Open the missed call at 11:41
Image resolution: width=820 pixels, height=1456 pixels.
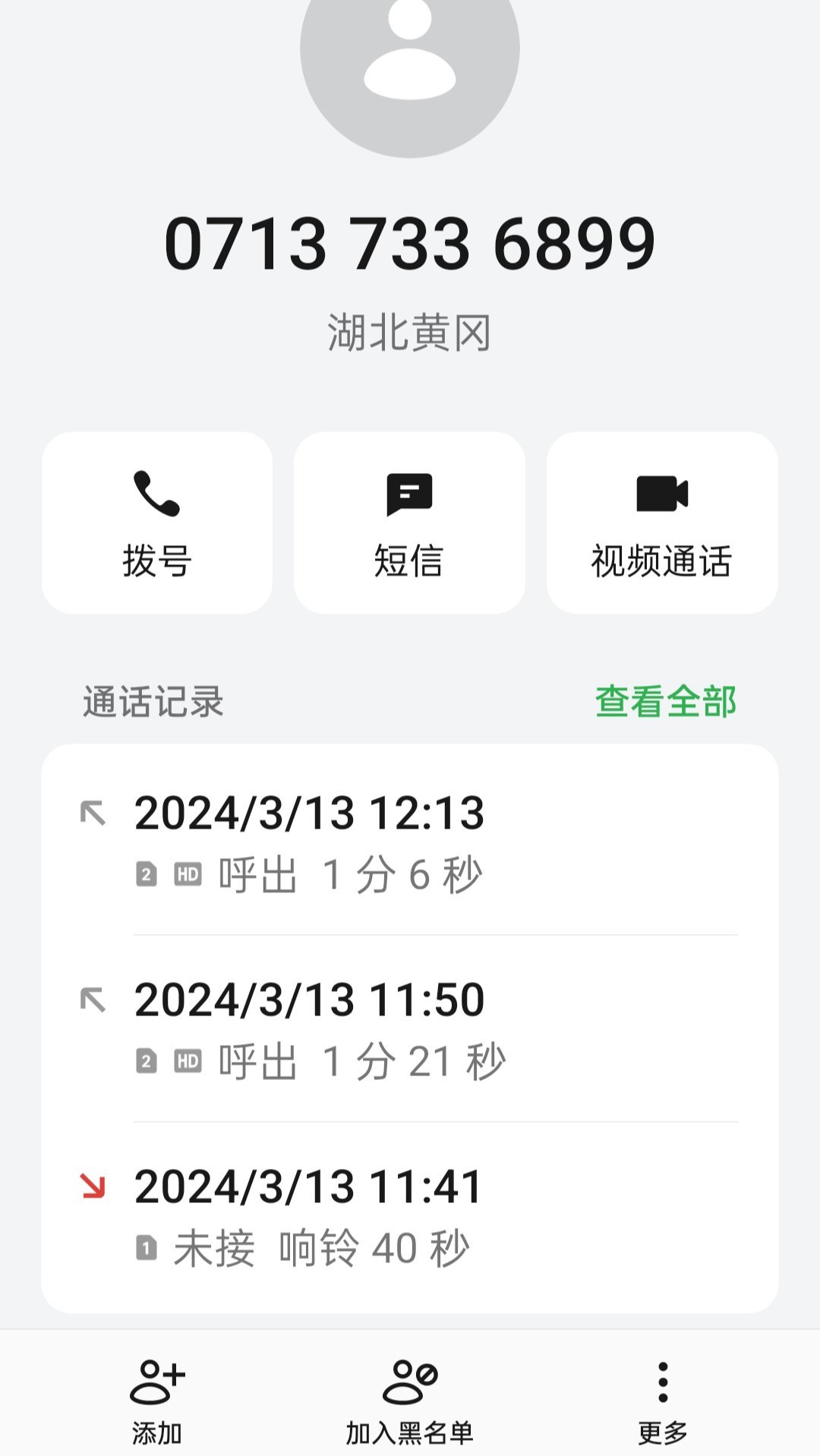click(x=410, y=1216)
